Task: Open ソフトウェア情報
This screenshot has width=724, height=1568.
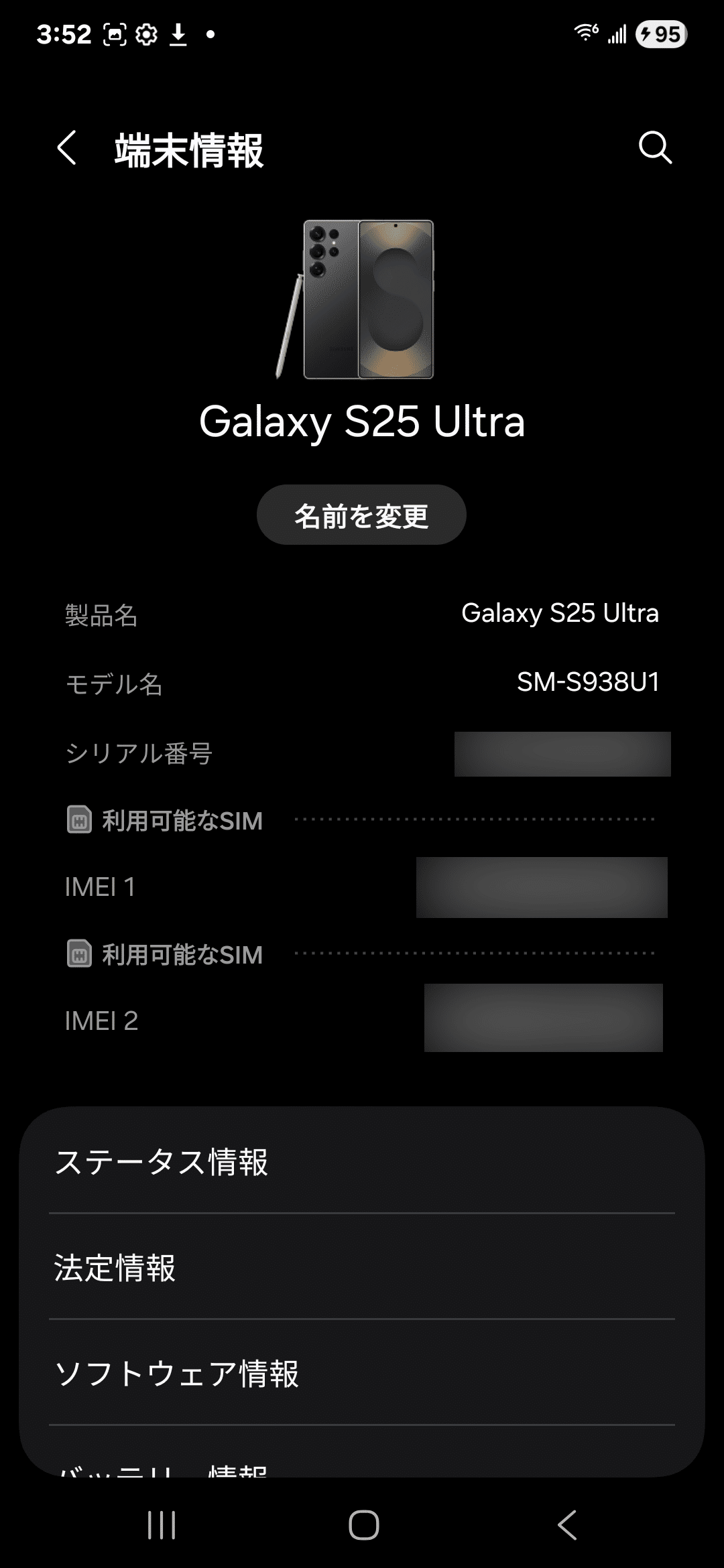Action: [362, 1374]
